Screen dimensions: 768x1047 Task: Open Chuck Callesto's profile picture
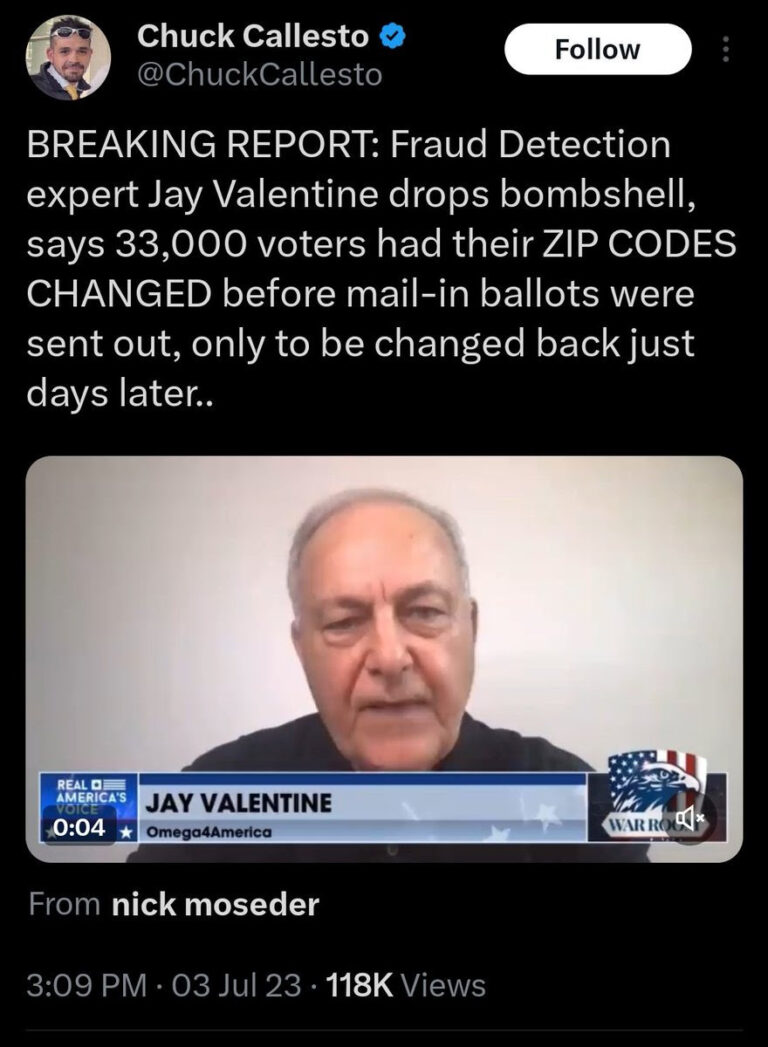68,58
